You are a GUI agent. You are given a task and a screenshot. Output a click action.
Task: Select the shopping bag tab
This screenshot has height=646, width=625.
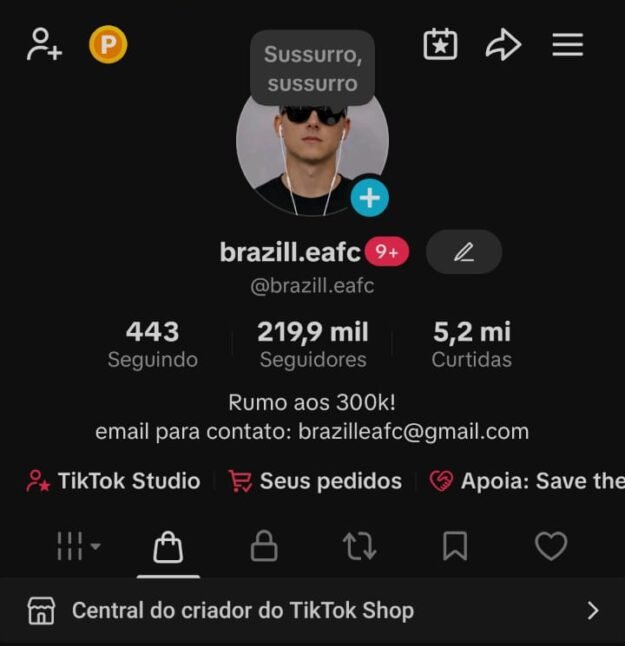point(168,546)
